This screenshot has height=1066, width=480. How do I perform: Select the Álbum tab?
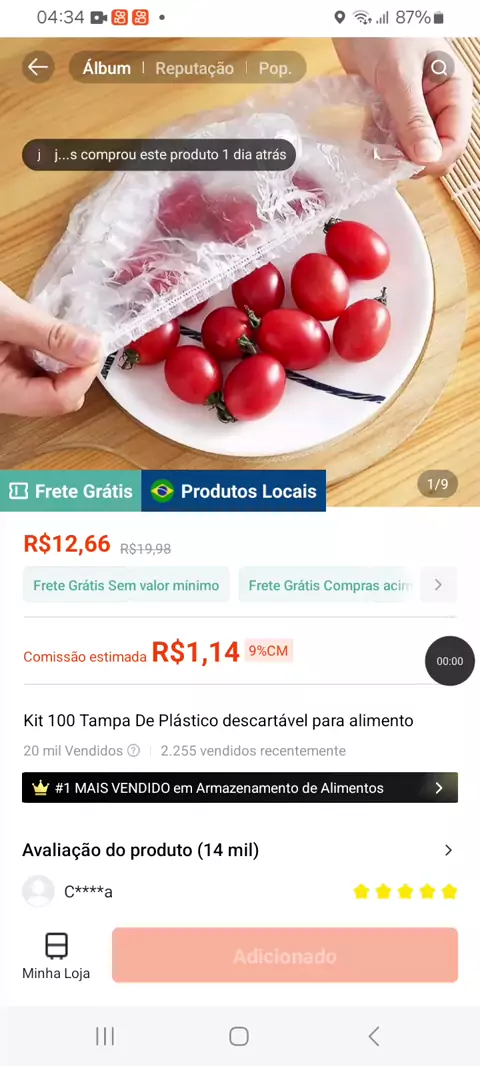tap(107, 68)
